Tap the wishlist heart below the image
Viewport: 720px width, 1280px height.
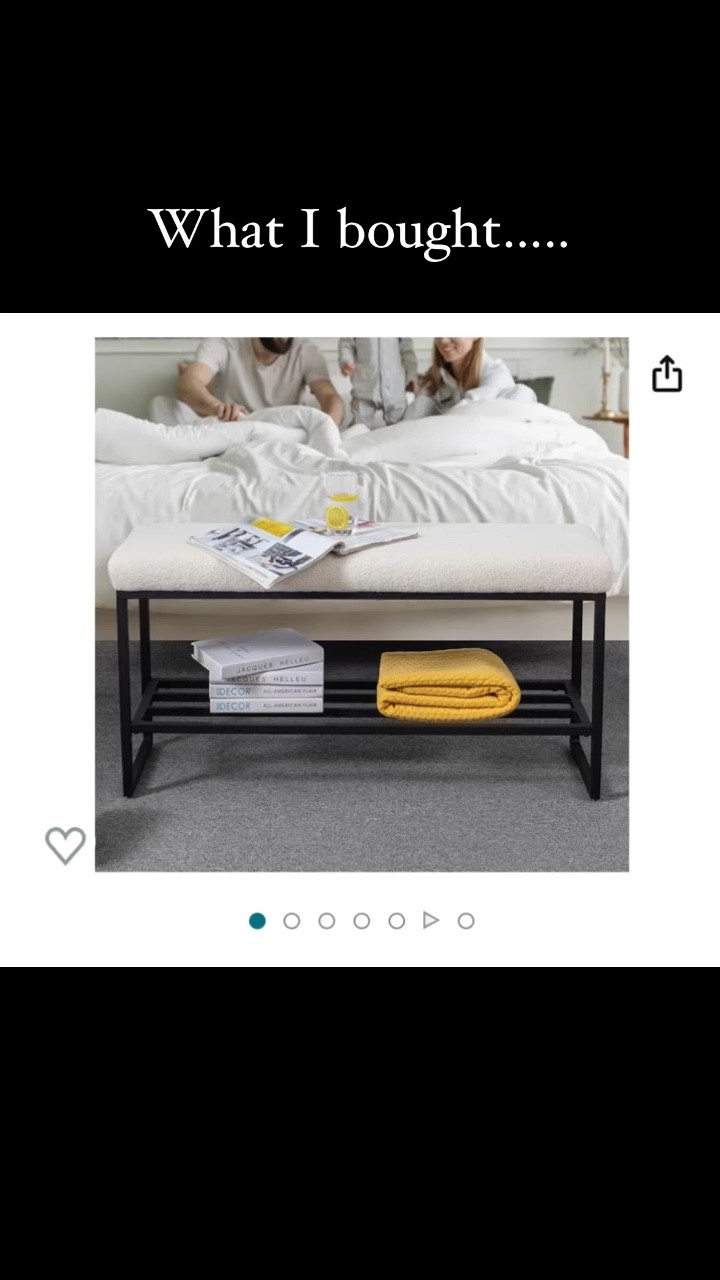point(65,845)
